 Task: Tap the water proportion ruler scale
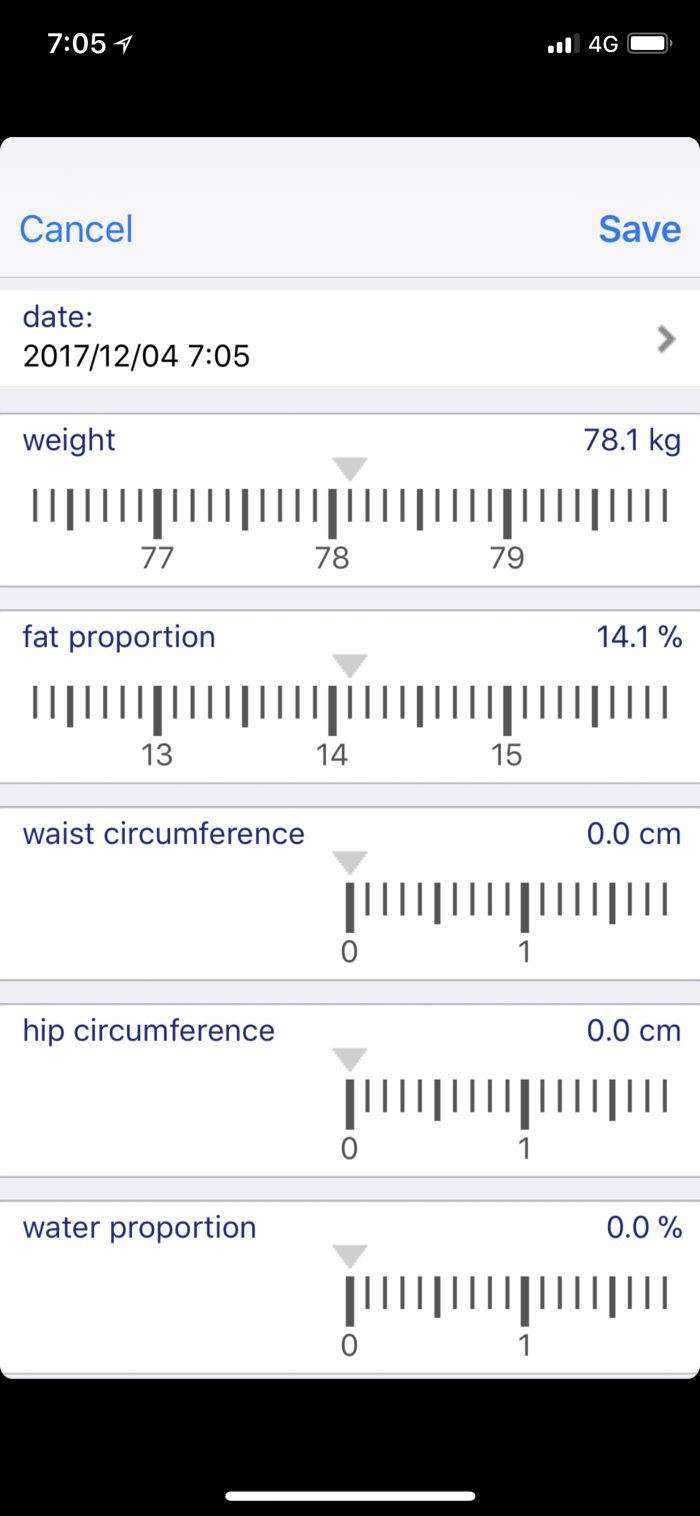coord(506,1298)
